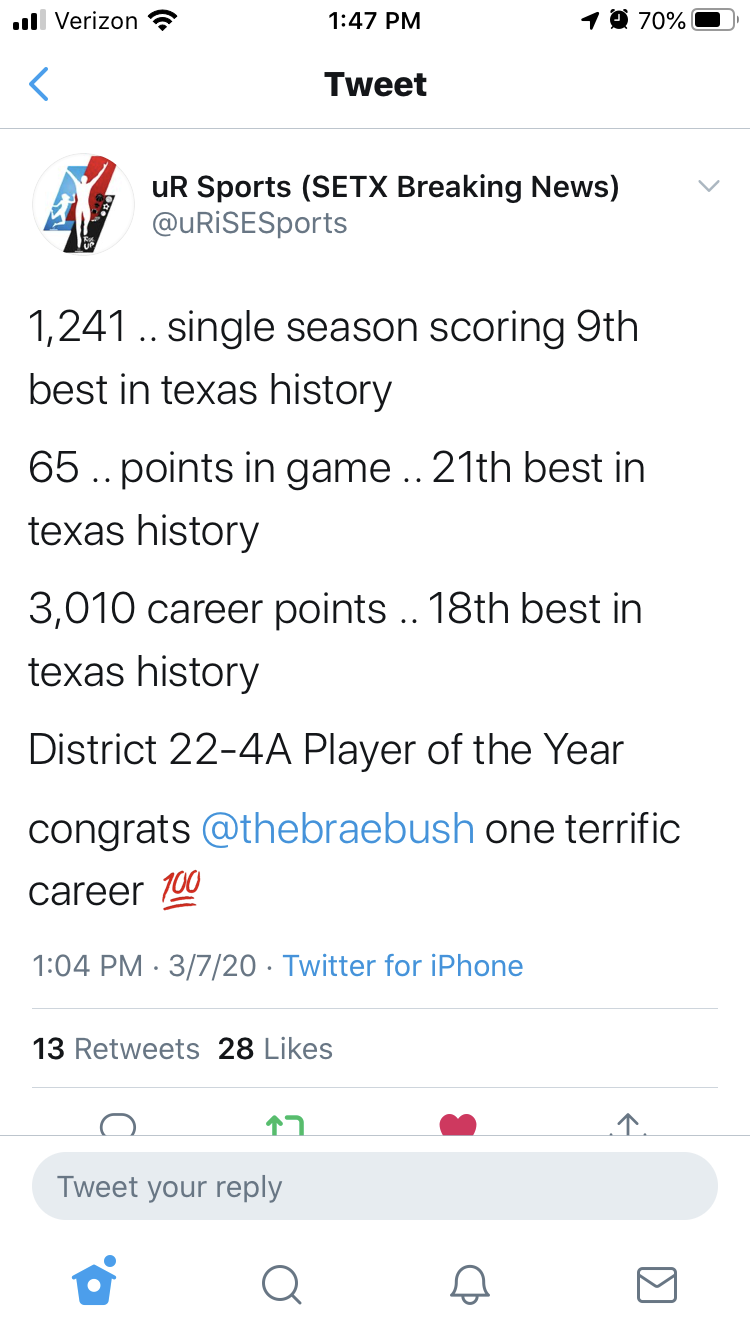The image size is (750, 1334).
Task: Share this tweet
Action: (x=628, y=1125)
